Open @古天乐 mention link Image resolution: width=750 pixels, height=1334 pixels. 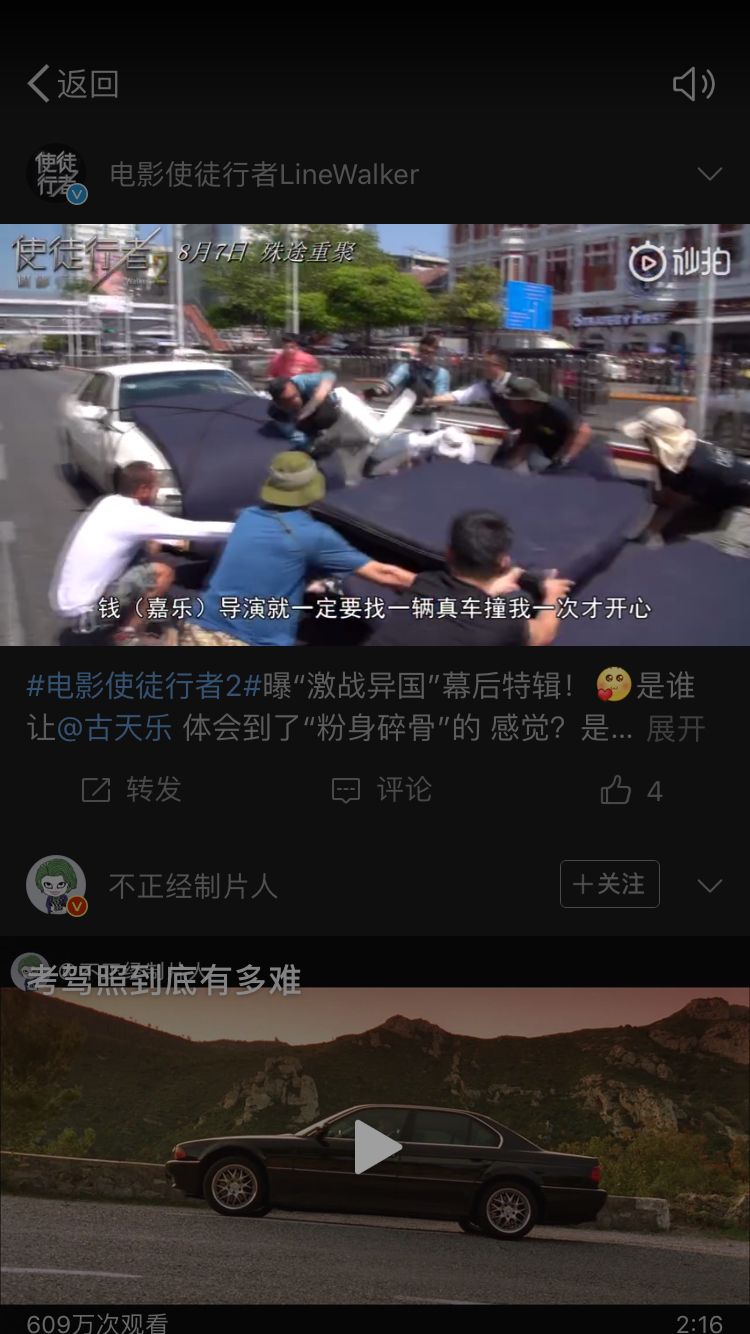click(115, 728)
